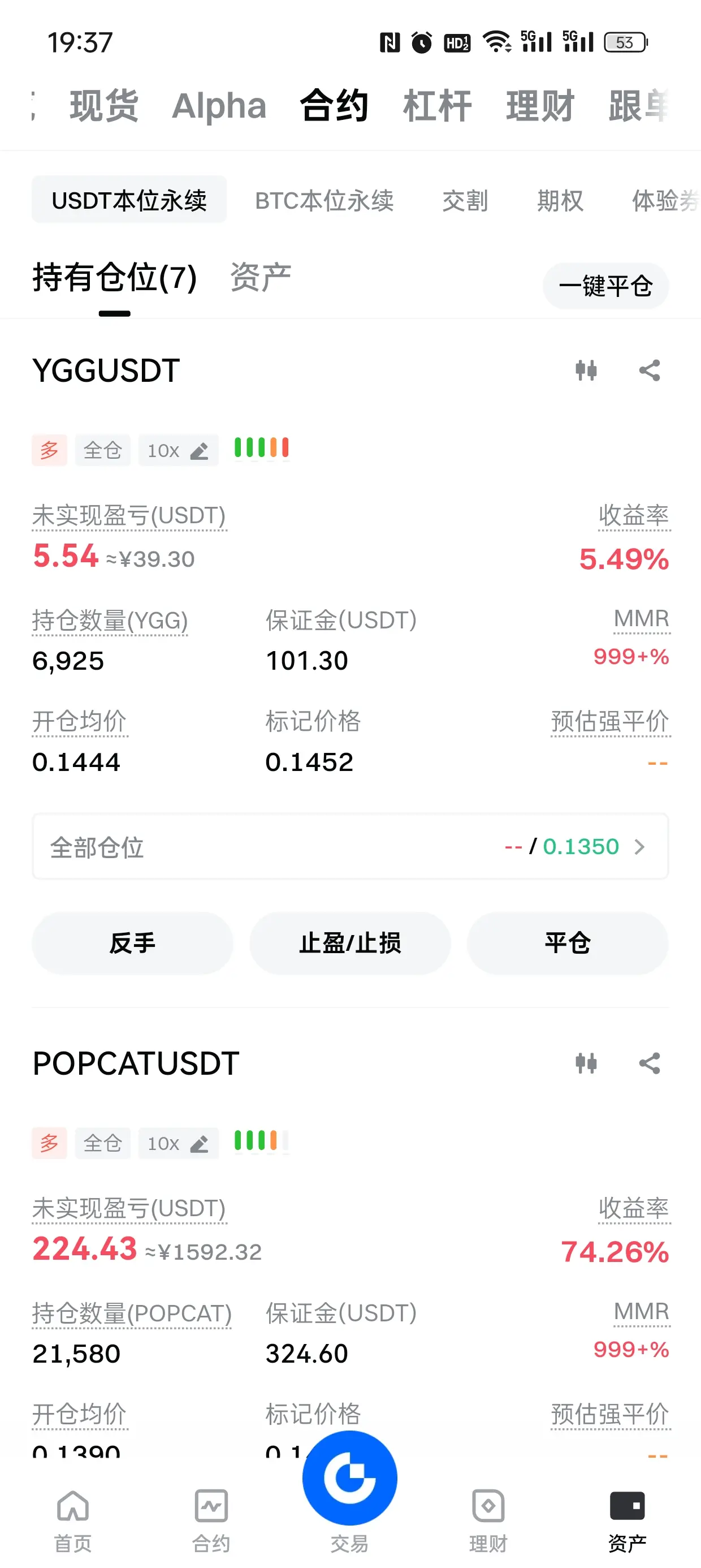Screen dimensions: 701x1568
Task: Tap 平仓 to close the YGGUSDT position
Action: coord(567,942)
